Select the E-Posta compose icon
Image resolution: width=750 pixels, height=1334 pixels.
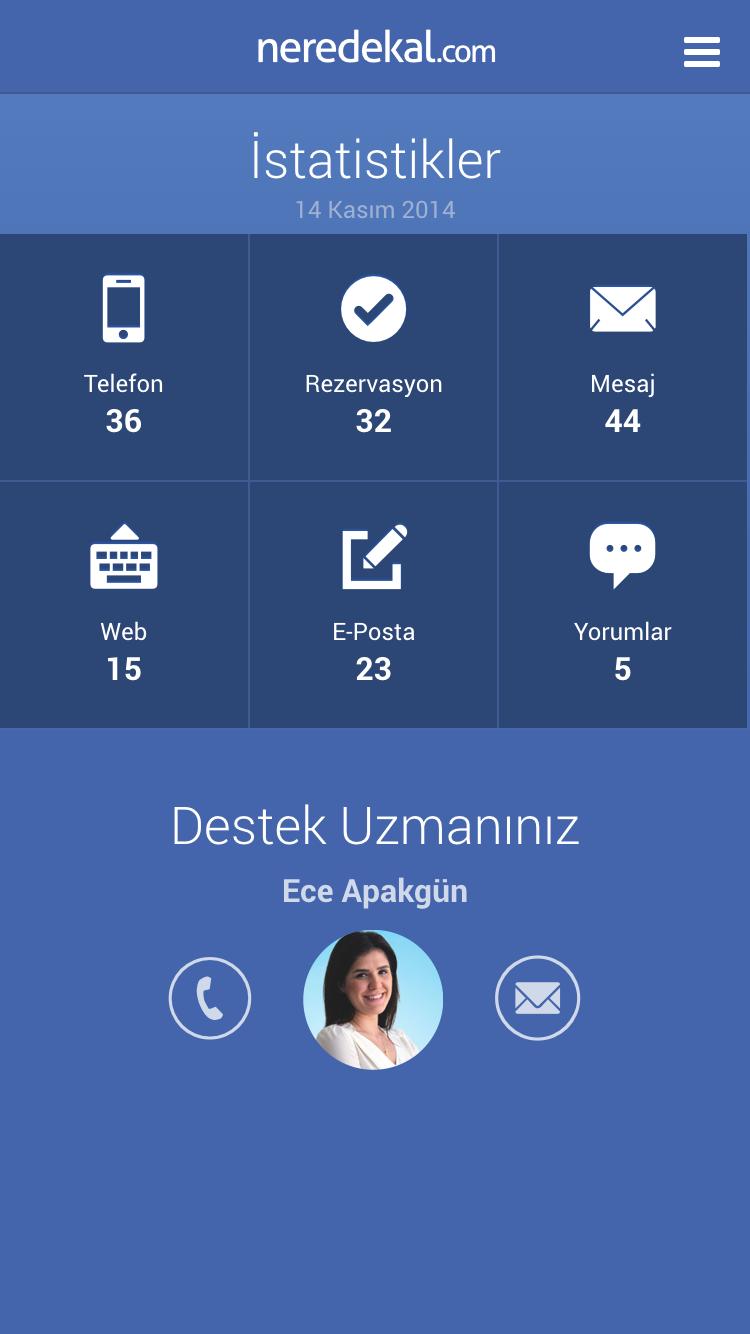point(374,557)
